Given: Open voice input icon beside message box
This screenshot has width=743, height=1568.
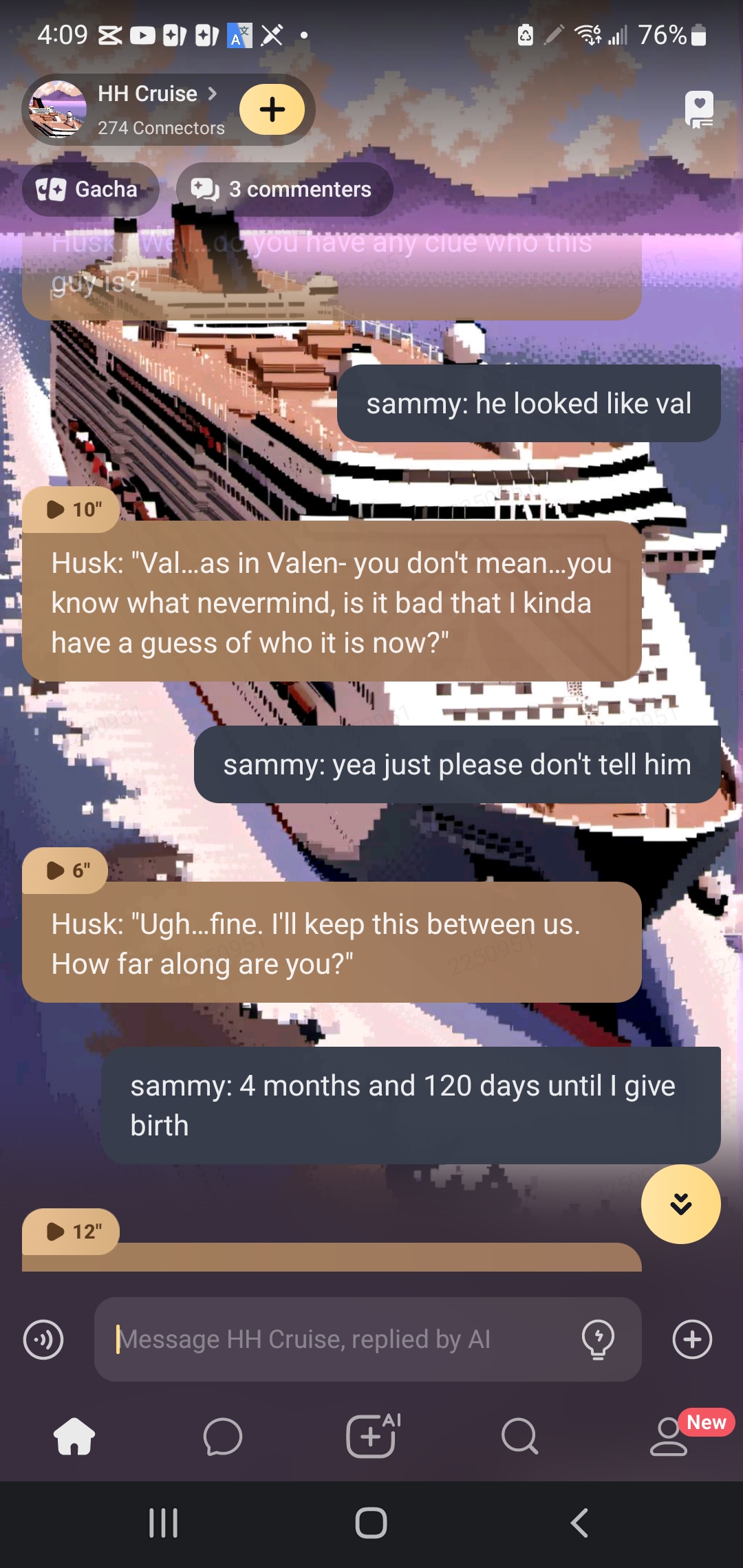Looking at the screenshot, I should [x=43, y=1340].
